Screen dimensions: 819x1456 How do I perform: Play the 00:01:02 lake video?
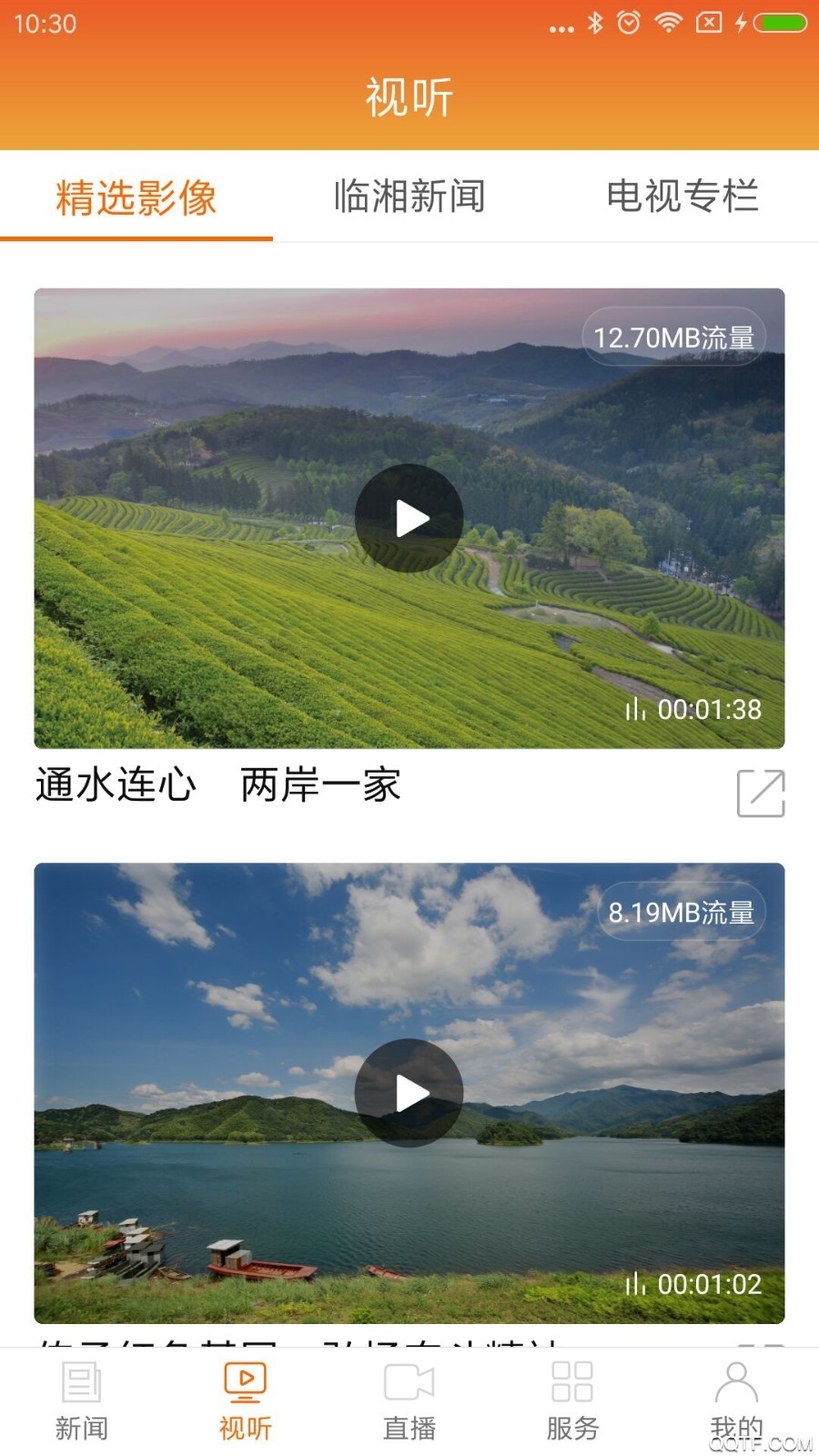click(409, 1093)
